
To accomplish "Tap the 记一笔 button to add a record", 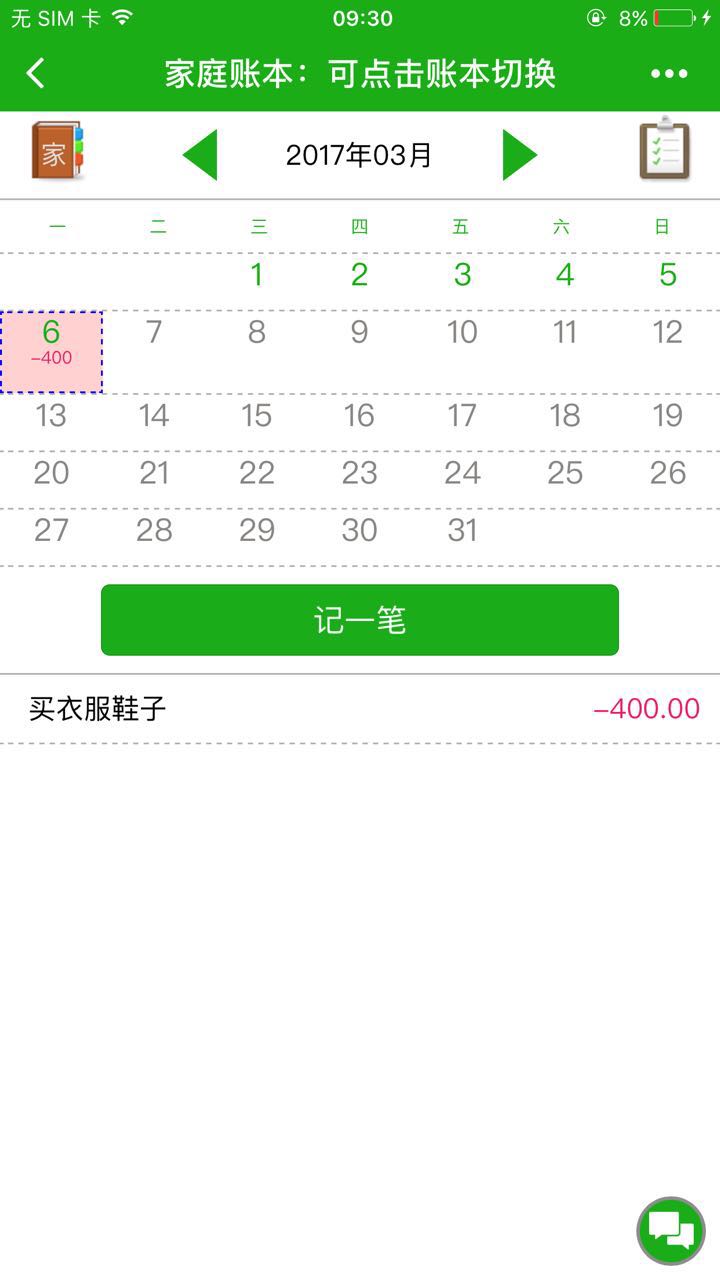I will point(360,620).
